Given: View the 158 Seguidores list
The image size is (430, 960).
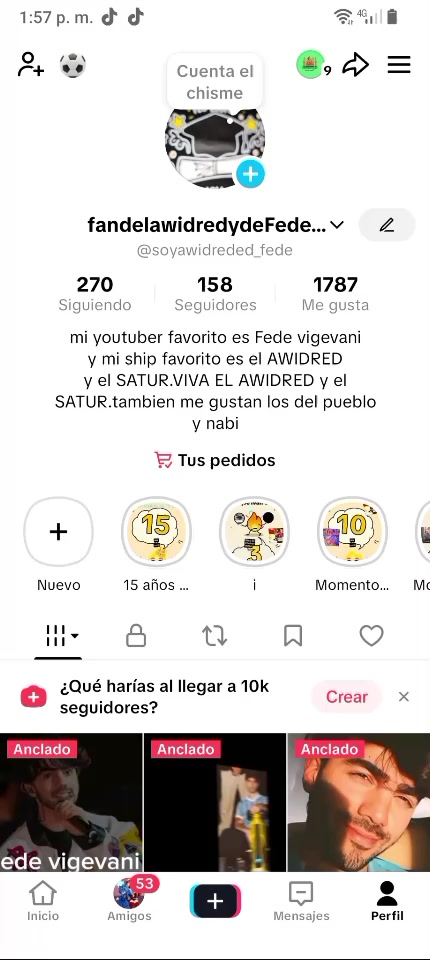Looking at the screenshot, I should [x=215, y=294].
